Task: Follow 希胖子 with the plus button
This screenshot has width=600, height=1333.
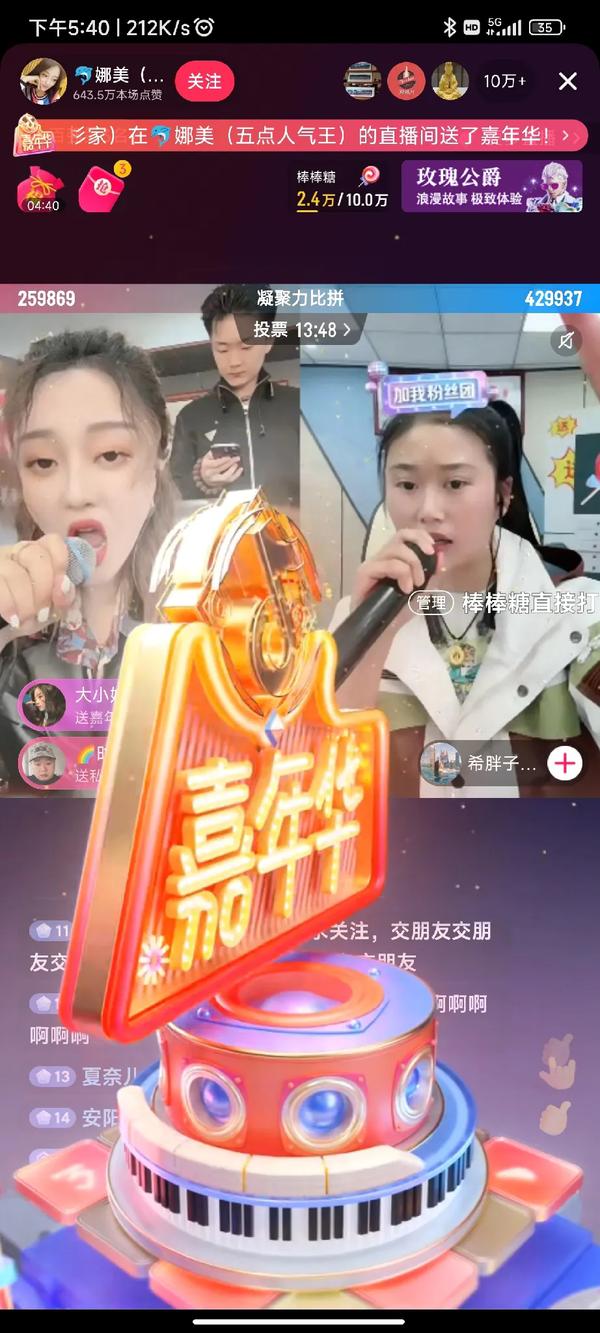Action: tap(565, 764)
